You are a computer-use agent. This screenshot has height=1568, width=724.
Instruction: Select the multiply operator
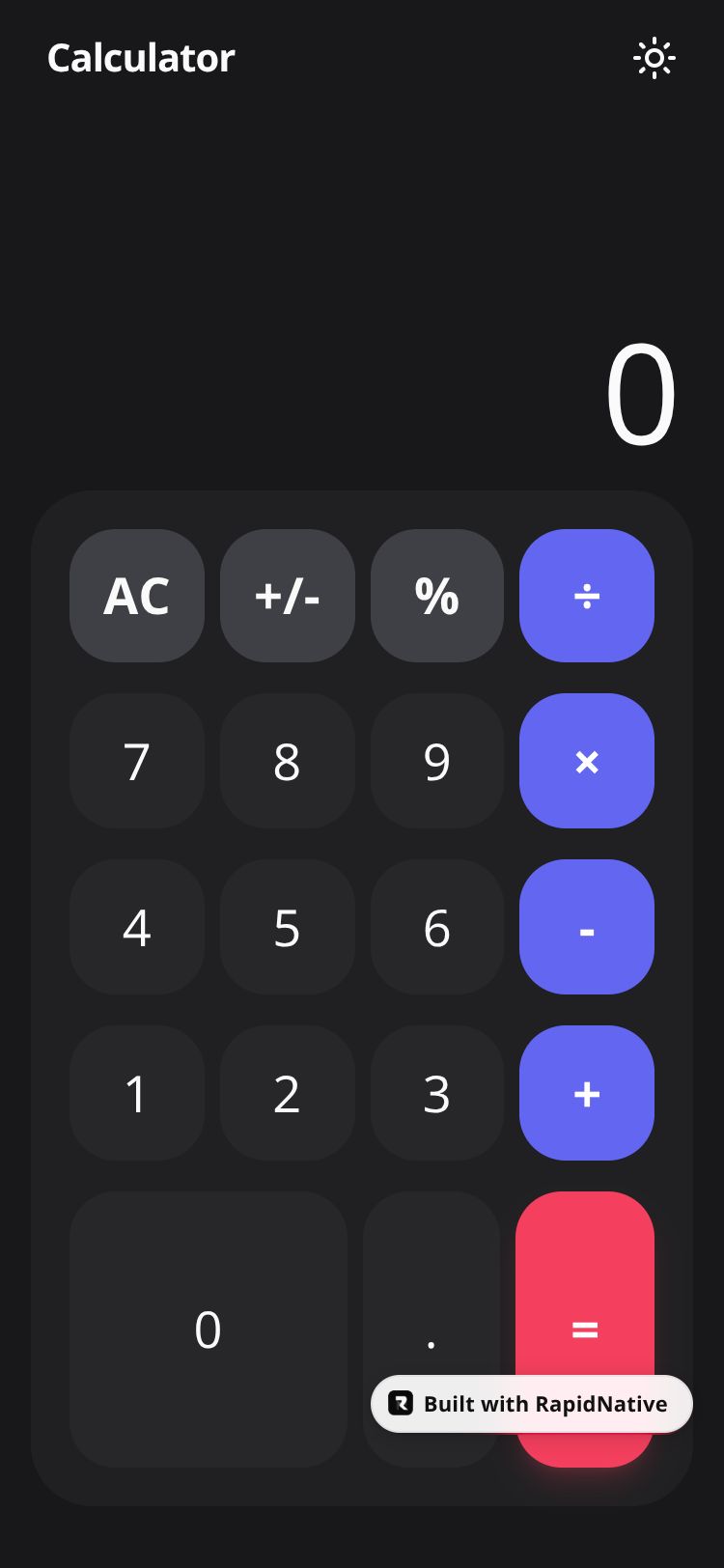[x=587, y=761]
